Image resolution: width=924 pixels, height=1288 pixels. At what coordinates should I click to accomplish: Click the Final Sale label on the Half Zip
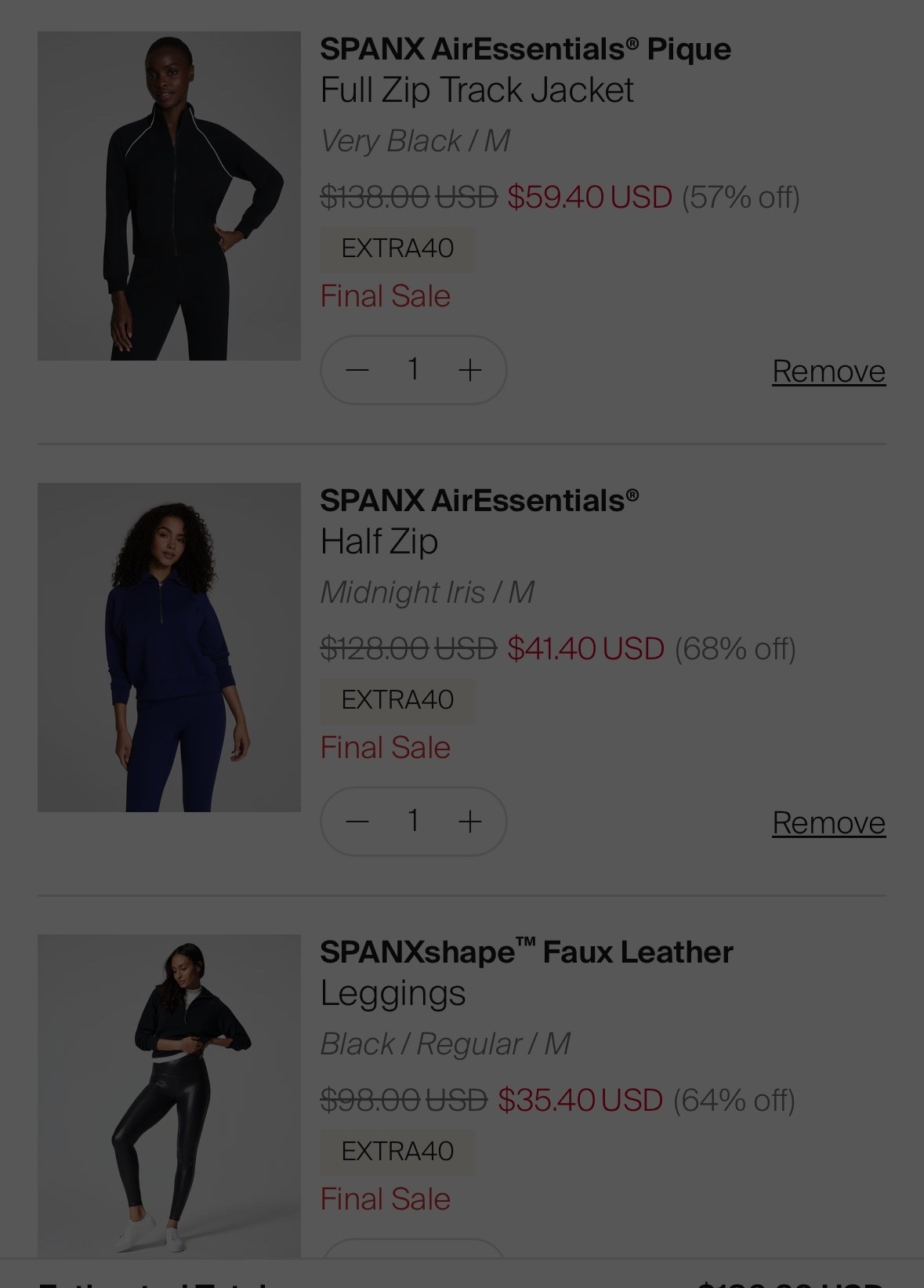click(x=384, y=747)
